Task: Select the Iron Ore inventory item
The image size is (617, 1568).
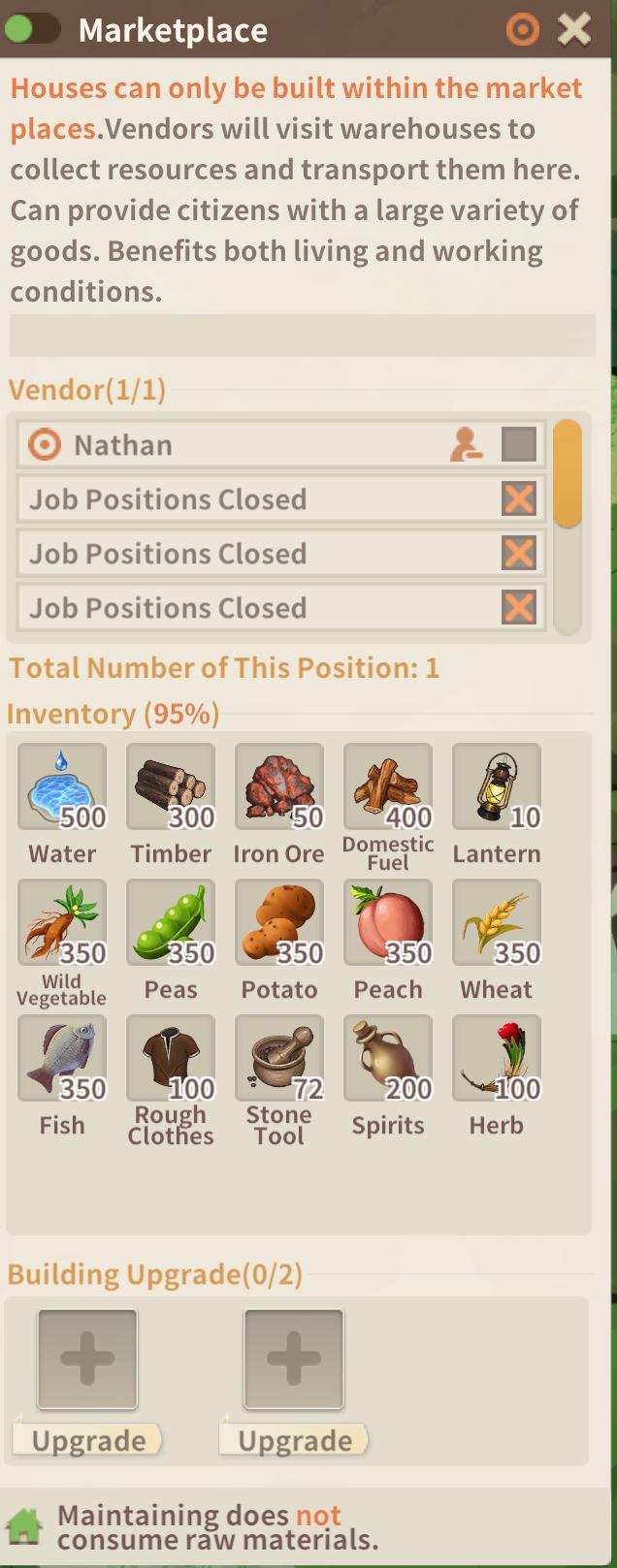Action: (279, 786)
